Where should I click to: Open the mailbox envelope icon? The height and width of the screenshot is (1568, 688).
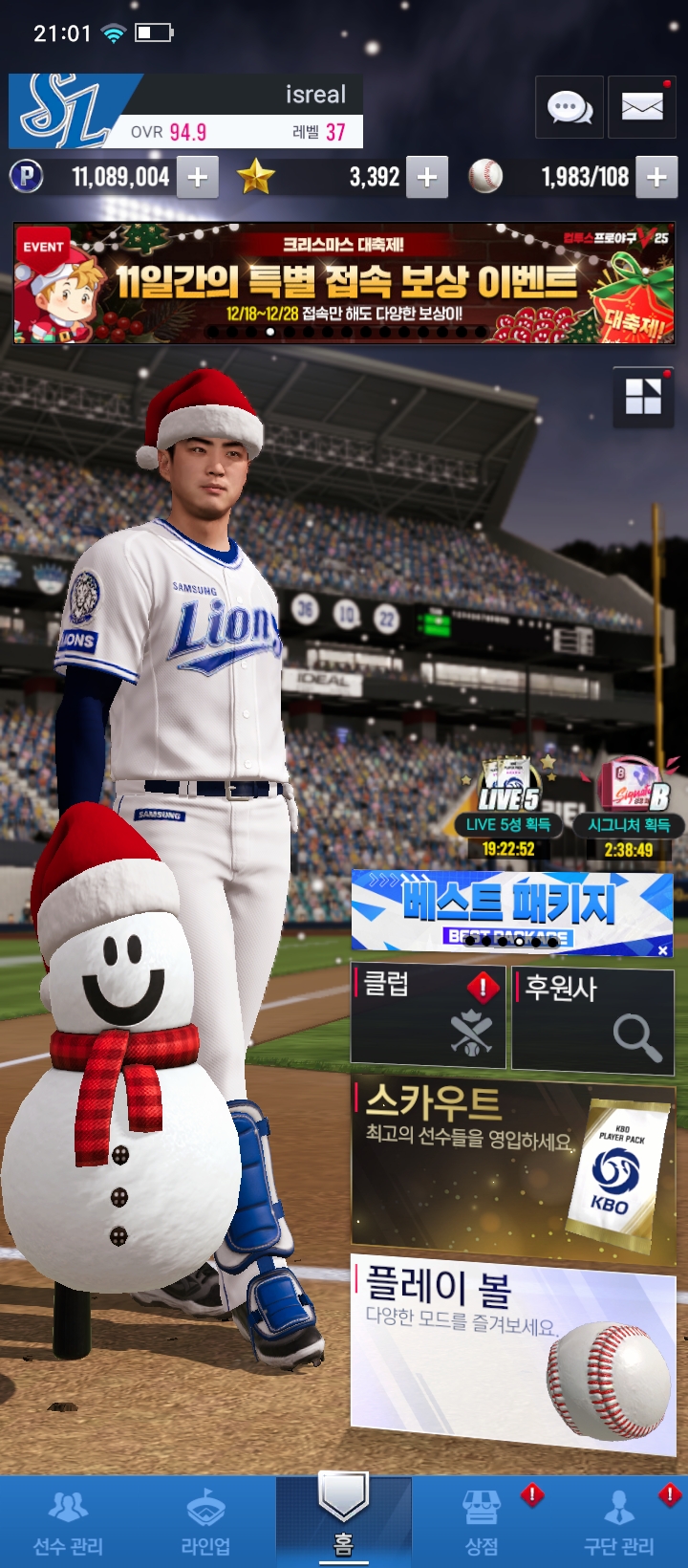click(642, 107)
